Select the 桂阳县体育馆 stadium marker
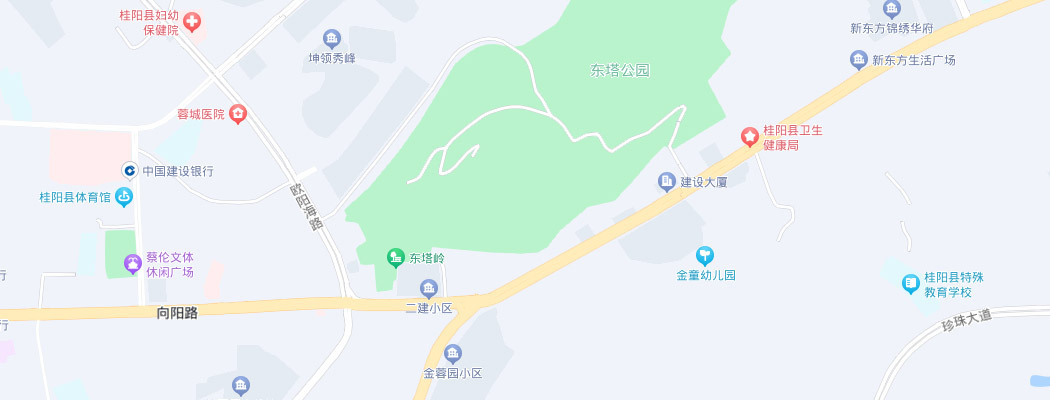Screen dimensions: 1050x400 click(124, 197)
